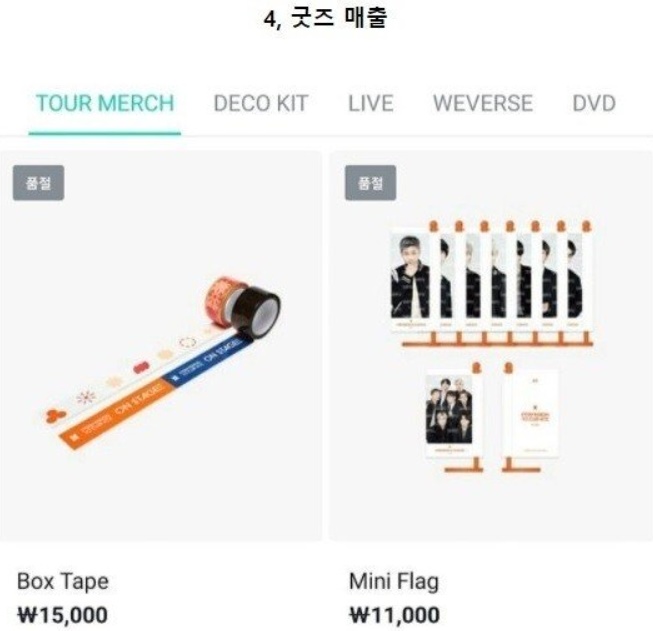This screenshot has height=631, width=653.
Task: Go to the DVD tab
Action: point(593,103)
